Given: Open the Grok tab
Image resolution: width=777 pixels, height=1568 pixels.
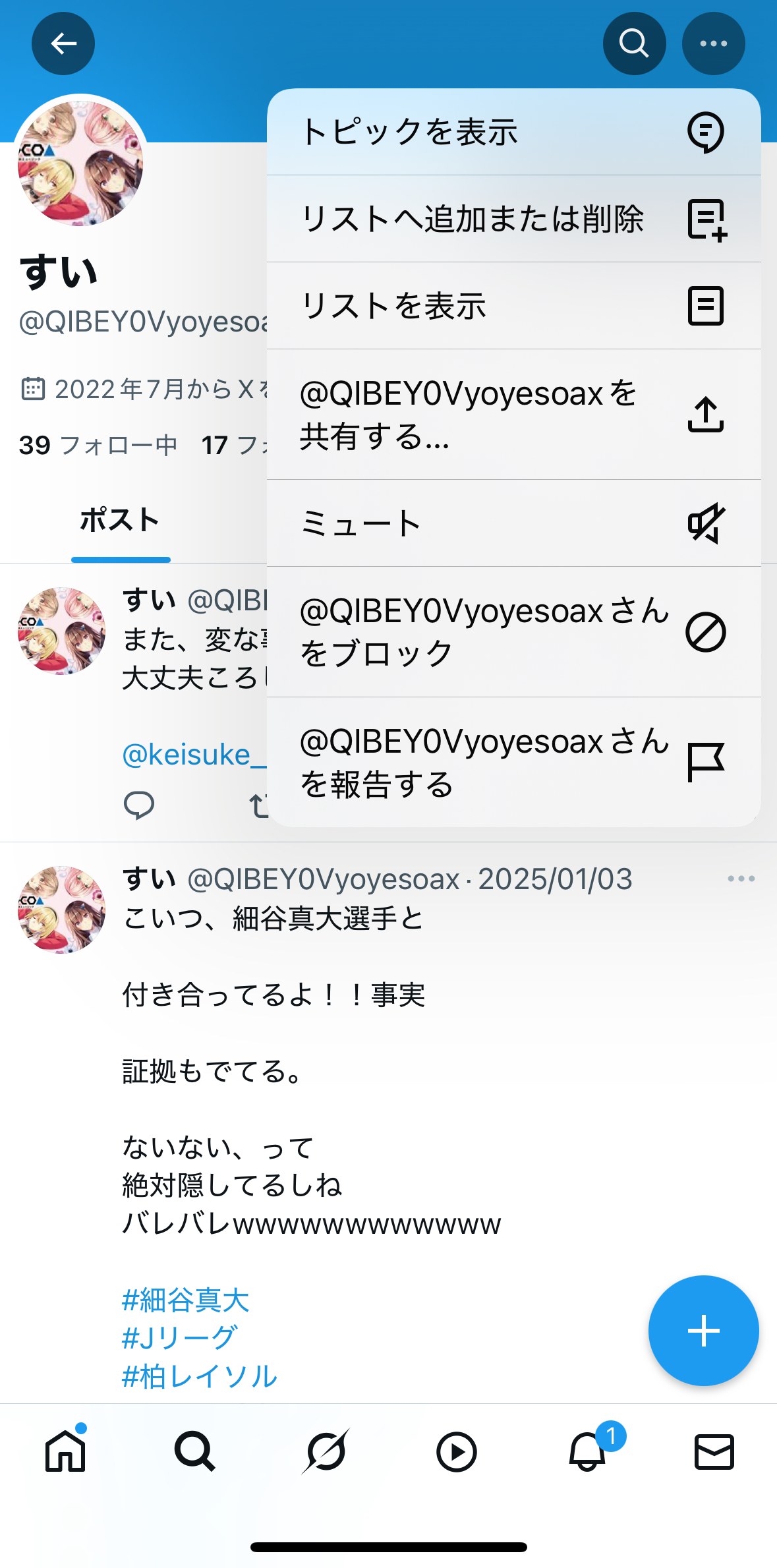Looking at the screenshot, I should (326, 1451).
